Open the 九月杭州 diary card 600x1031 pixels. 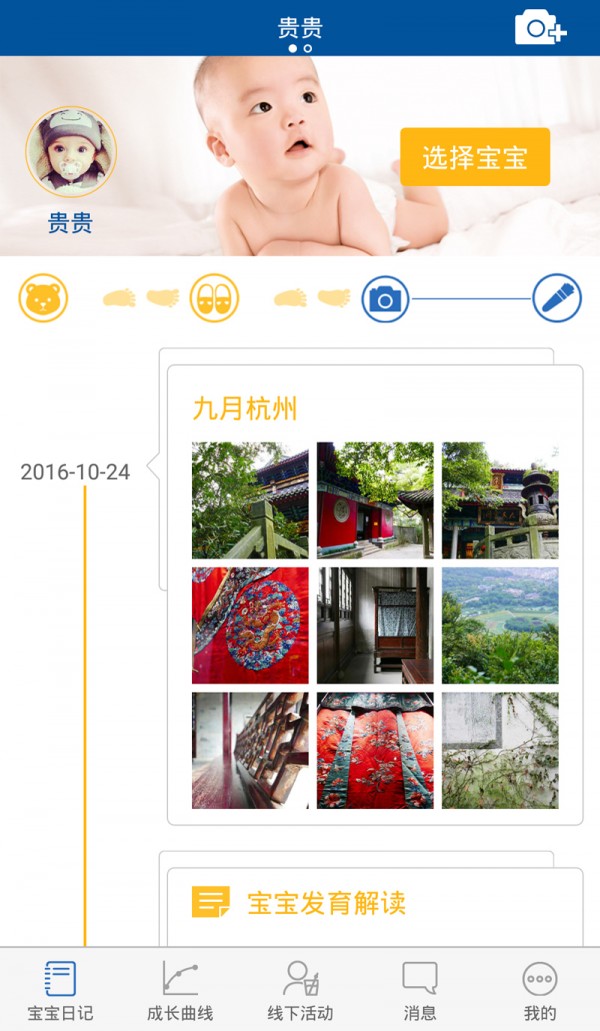pos(245,408)
